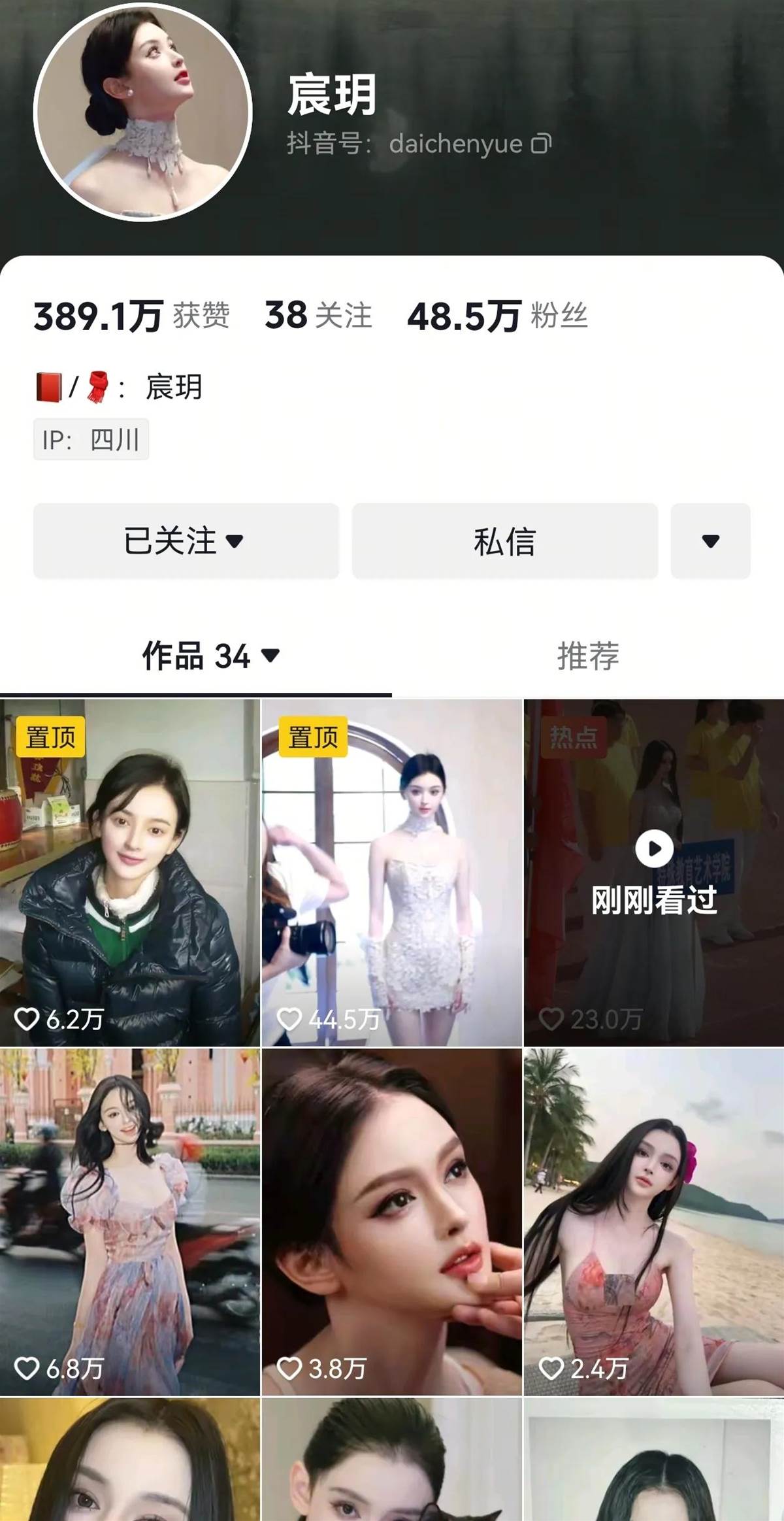Open the beach video with 2.4万 likes
Screen dimensions: 784x1521
pyautogui.click(x=654, y=1221)
